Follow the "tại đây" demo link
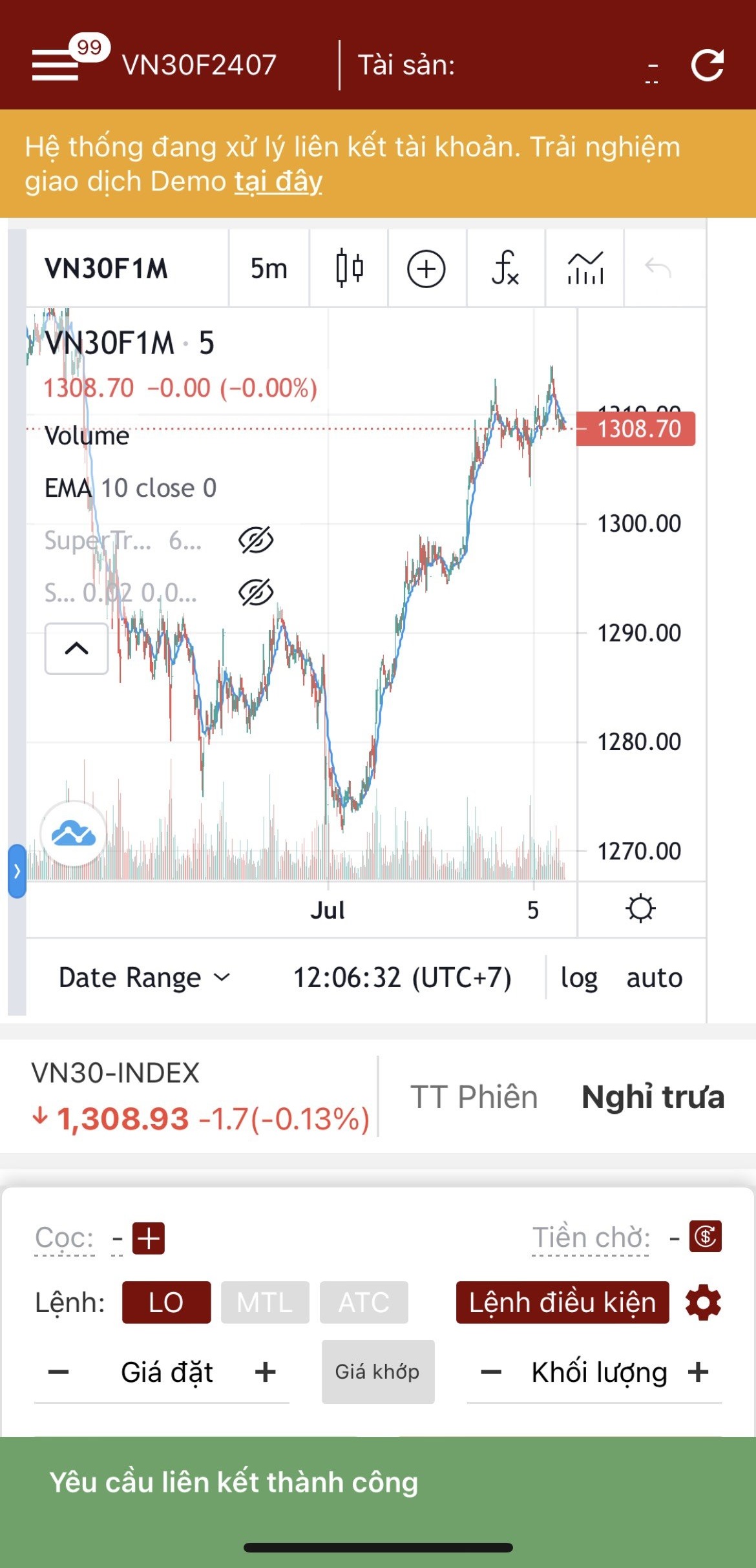Viewport: 756px width, 1568px height. 278,182
